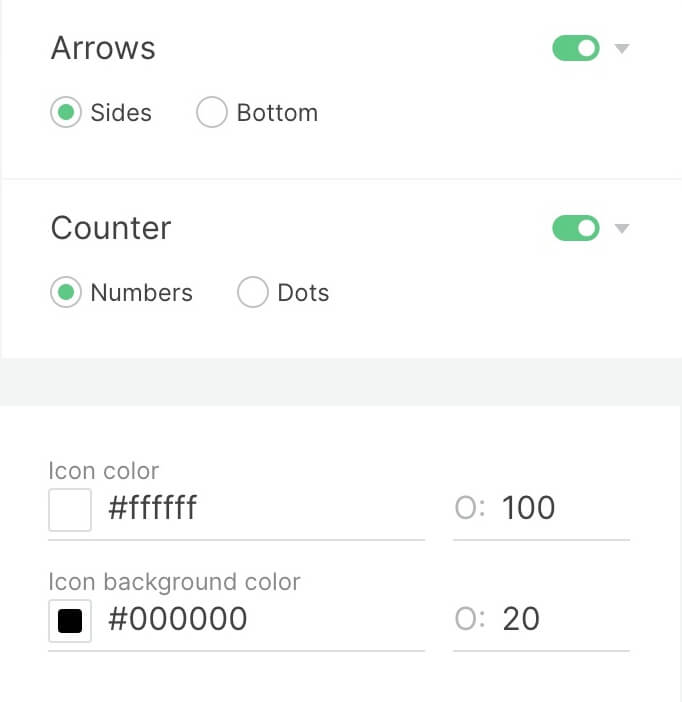The image size is (682, 702).
Task: Turn off the Arrows toggle
Action: pos(575,48)
